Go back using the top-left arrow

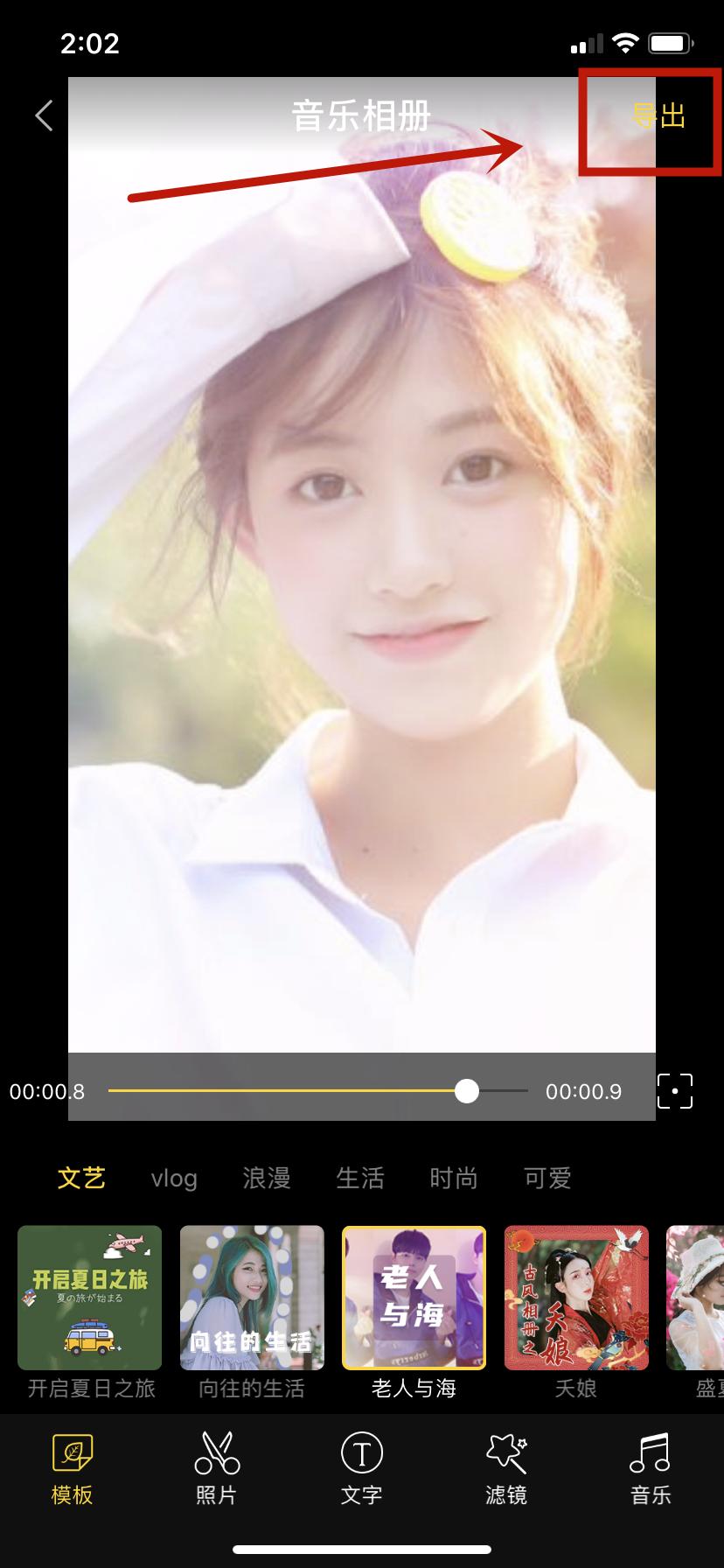pyautogui.click(x=44, y=115)
